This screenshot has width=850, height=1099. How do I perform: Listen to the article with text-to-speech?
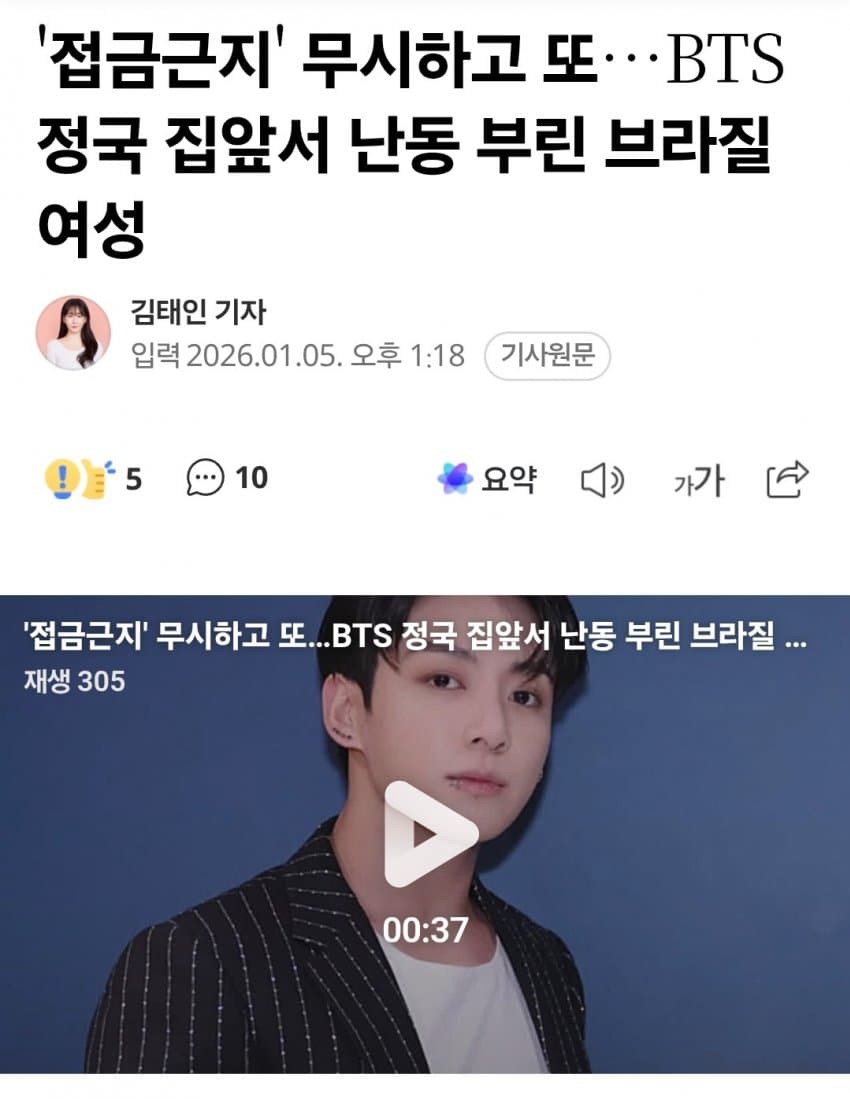click(602, 481)
